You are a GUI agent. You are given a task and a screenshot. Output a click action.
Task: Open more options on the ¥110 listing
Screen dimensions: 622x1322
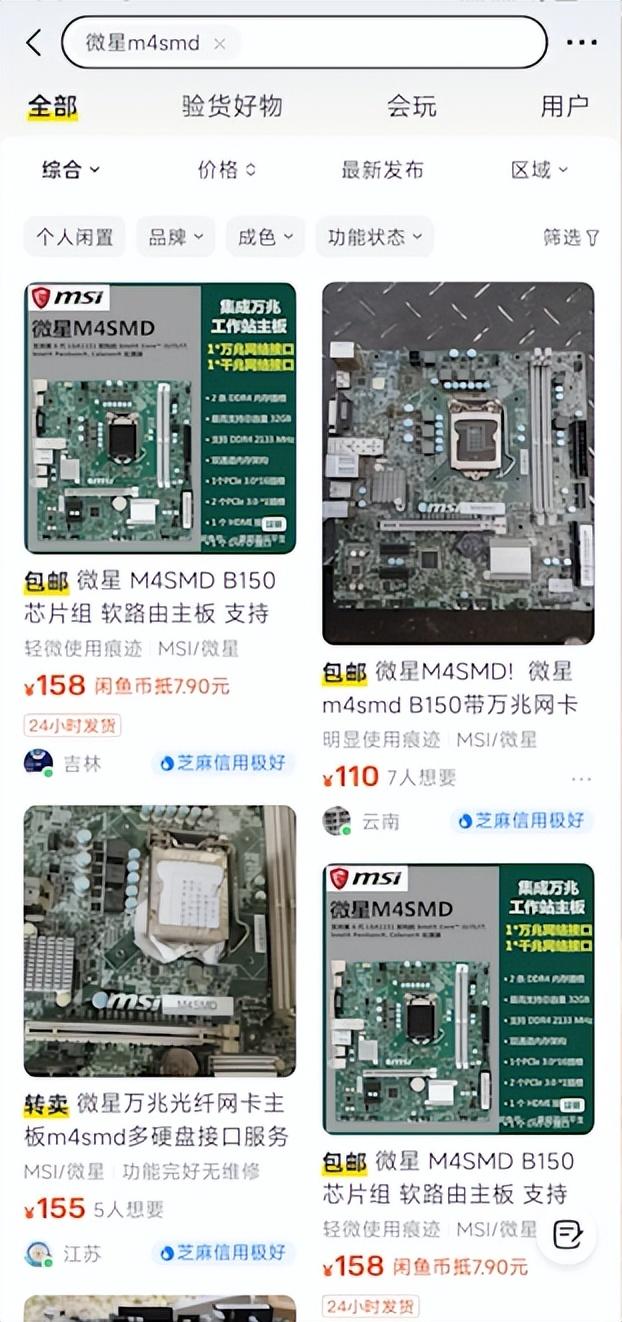pos(581,778)
